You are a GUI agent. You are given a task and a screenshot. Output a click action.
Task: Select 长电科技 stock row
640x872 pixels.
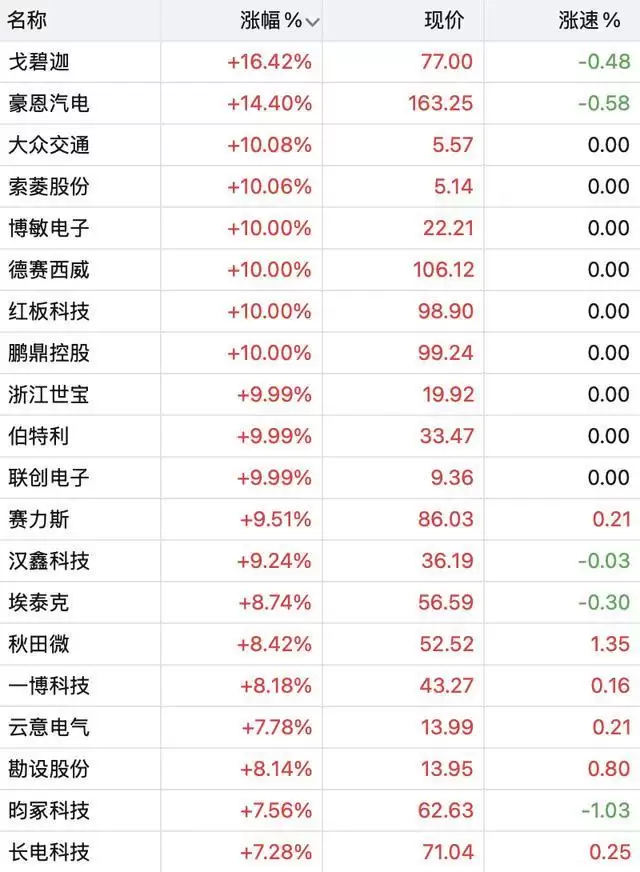(320, 852)
